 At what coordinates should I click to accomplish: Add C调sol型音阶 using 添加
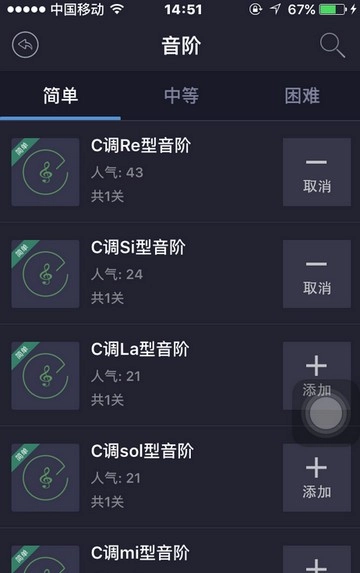pyautogui.click(x=317, y=478)
